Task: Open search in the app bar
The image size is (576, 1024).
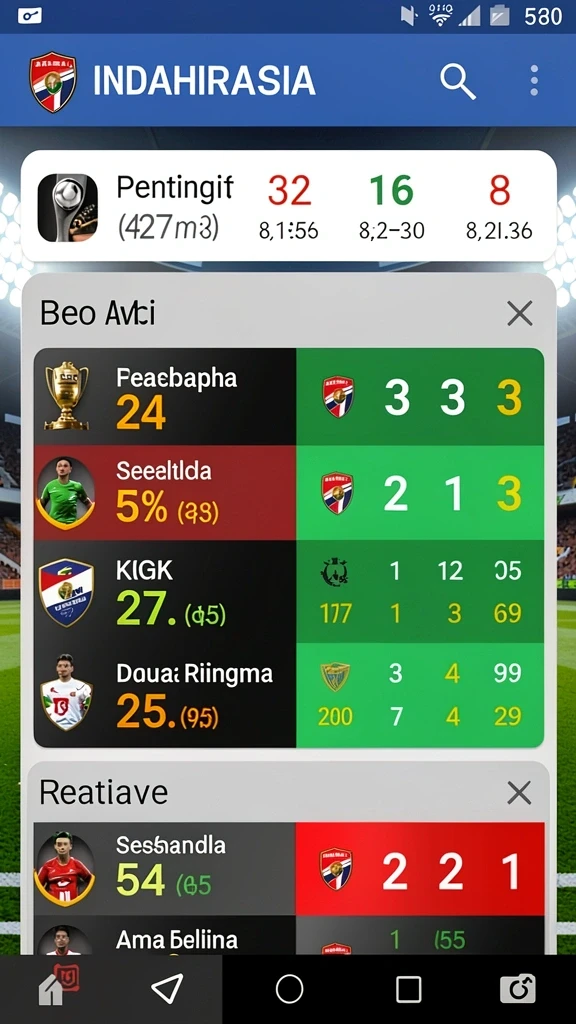Action: 457,81
